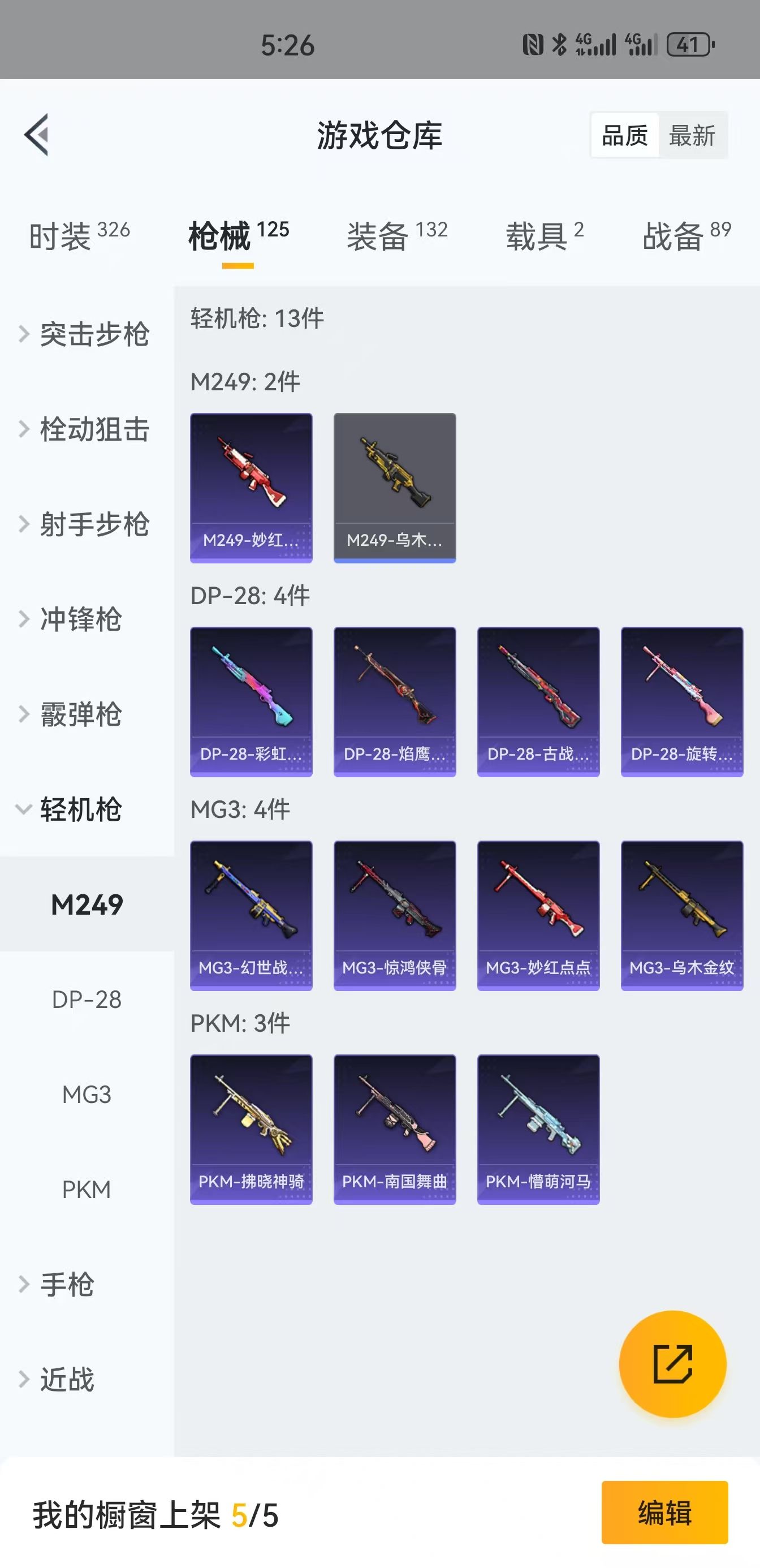Select DP-28 in the sidebar

tap(87, 1000)
